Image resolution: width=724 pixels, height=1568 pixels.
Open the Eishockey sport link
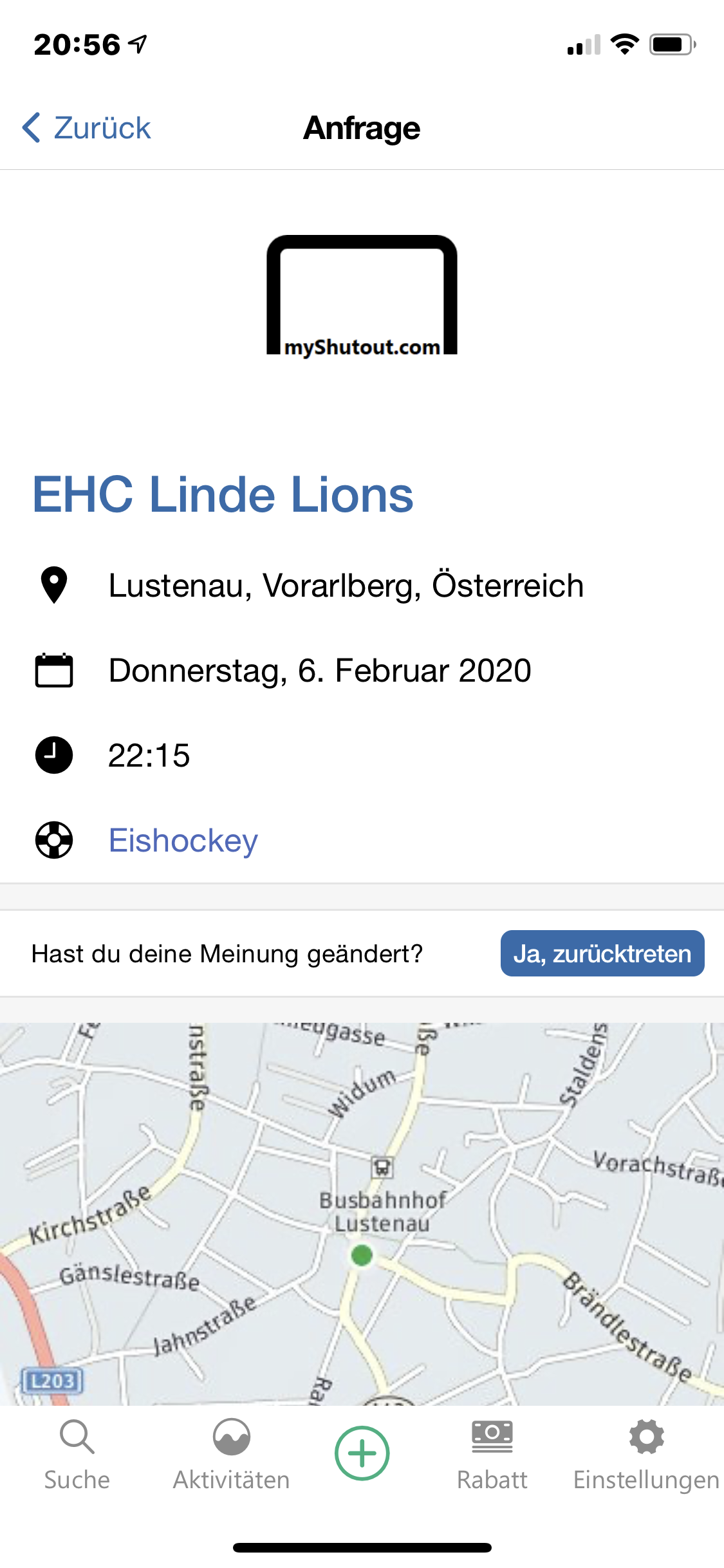click(x=183, y=840)
